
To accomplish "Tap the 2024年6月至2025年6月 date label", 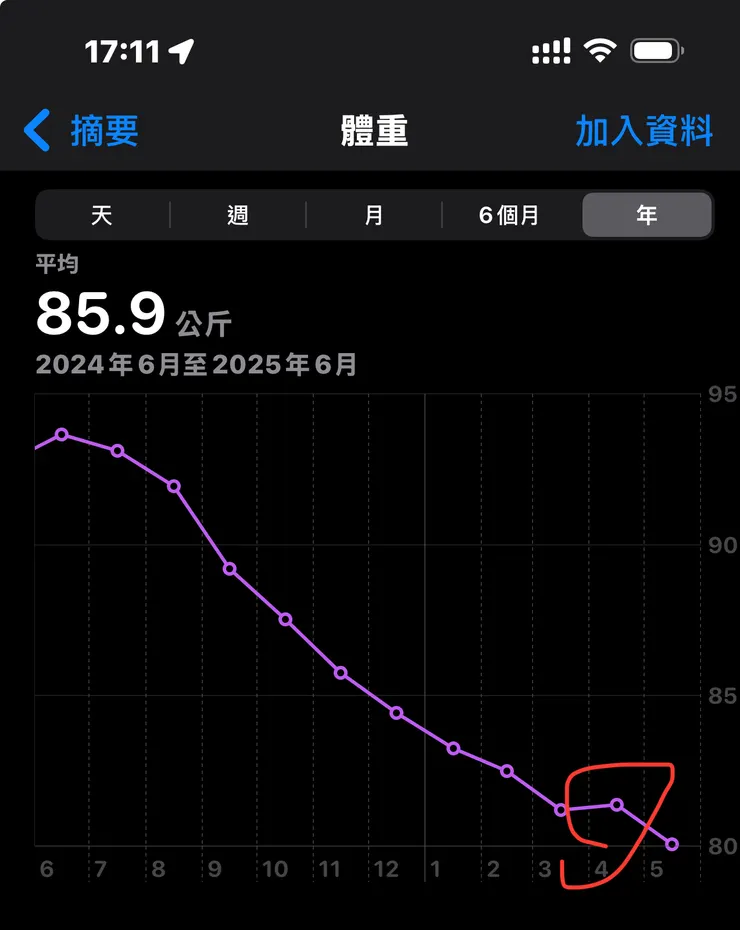I will (198, 364).
